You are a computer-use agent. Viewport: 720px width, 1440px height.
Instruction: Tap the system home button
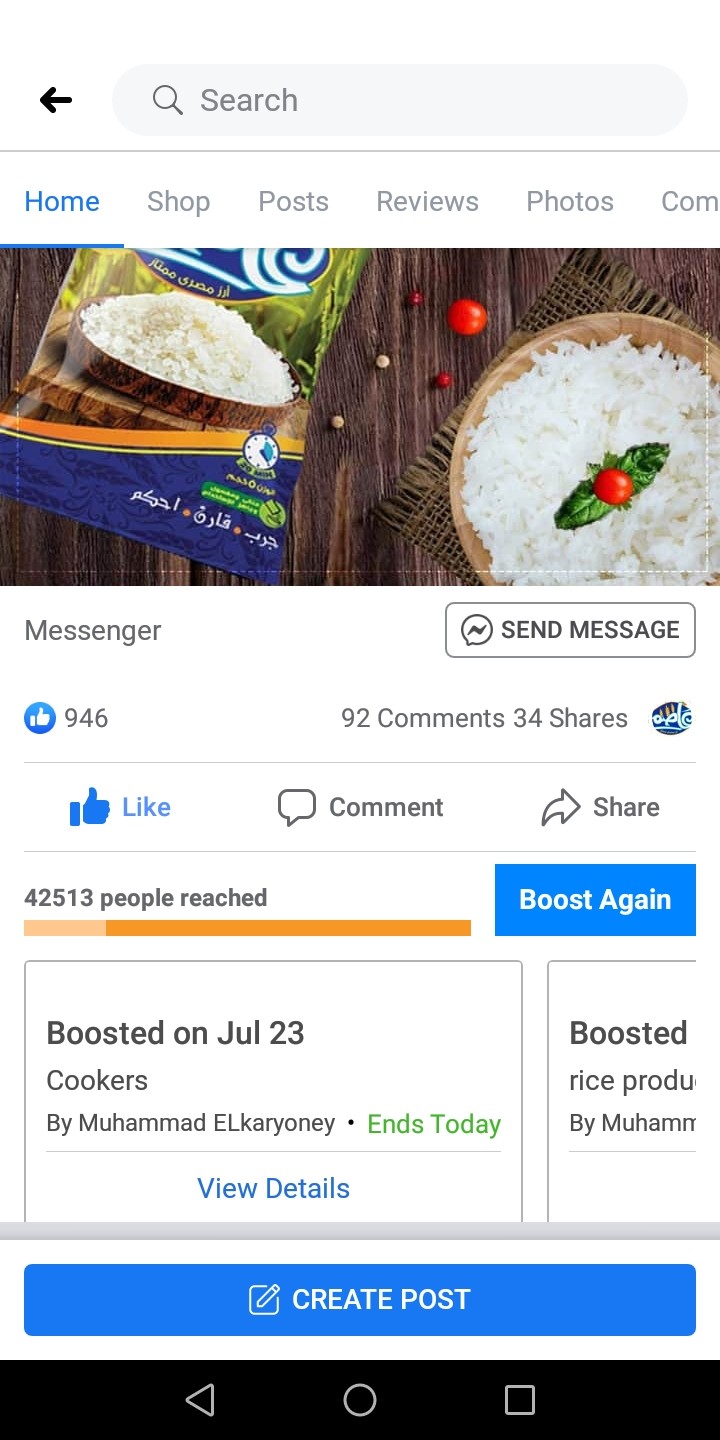[x=360, y=1400]
